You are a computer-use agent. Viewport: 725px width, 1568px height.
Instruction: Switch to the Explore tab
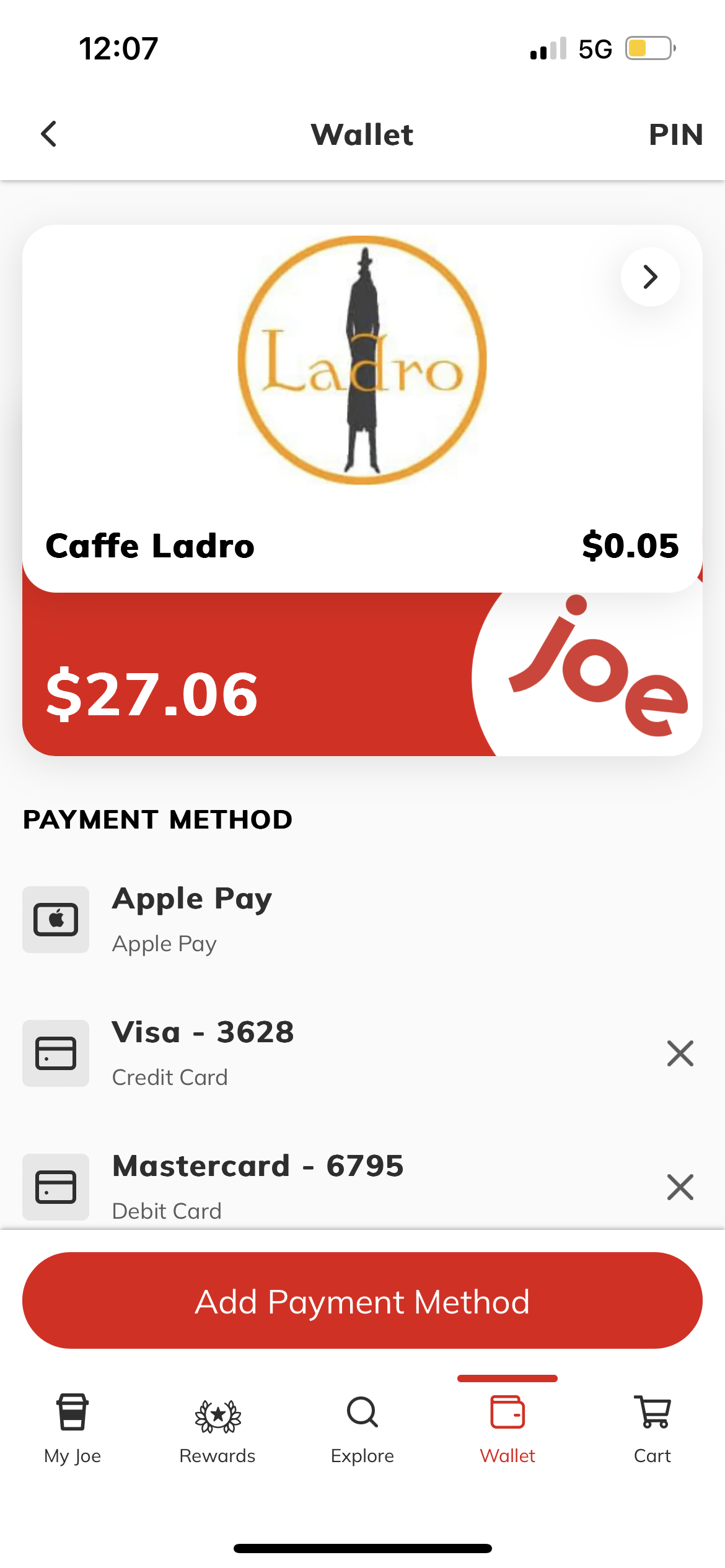(362, 1428)
